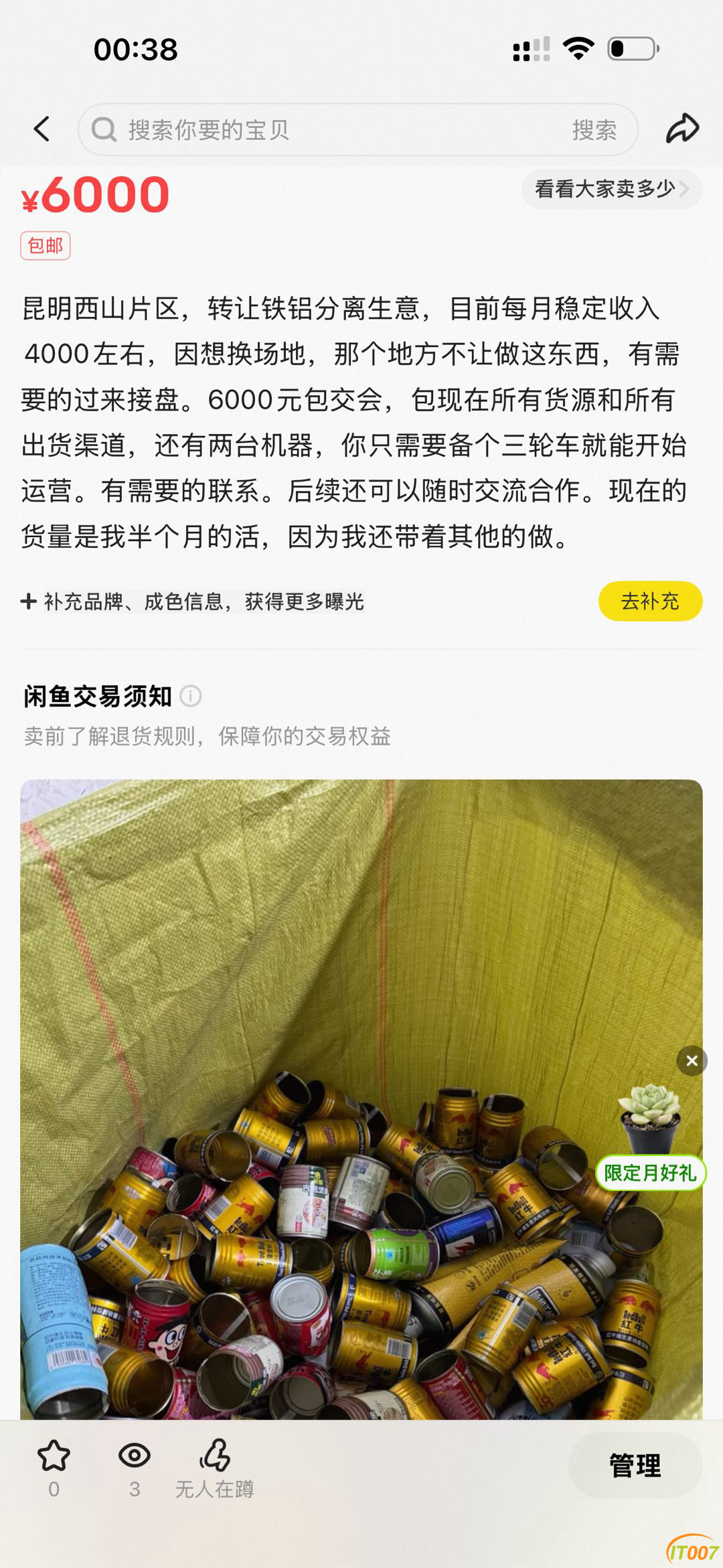Screen dimensions: 723x1568
Task: Open 看看大家卖多少 price comparison
Action: 611,189
